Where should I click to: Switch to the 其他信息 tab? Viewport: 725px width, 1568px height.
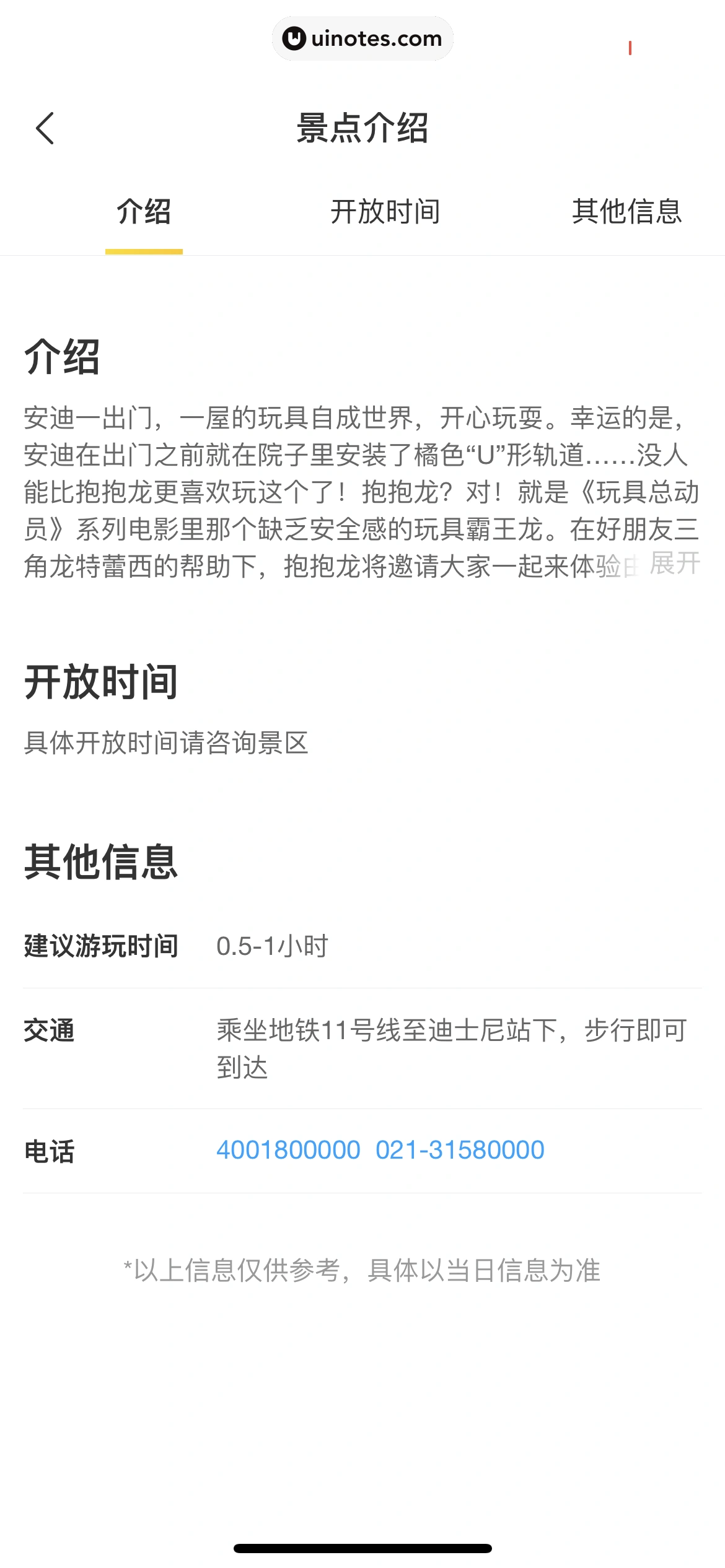pyautogui.click(x=626, y=212)
